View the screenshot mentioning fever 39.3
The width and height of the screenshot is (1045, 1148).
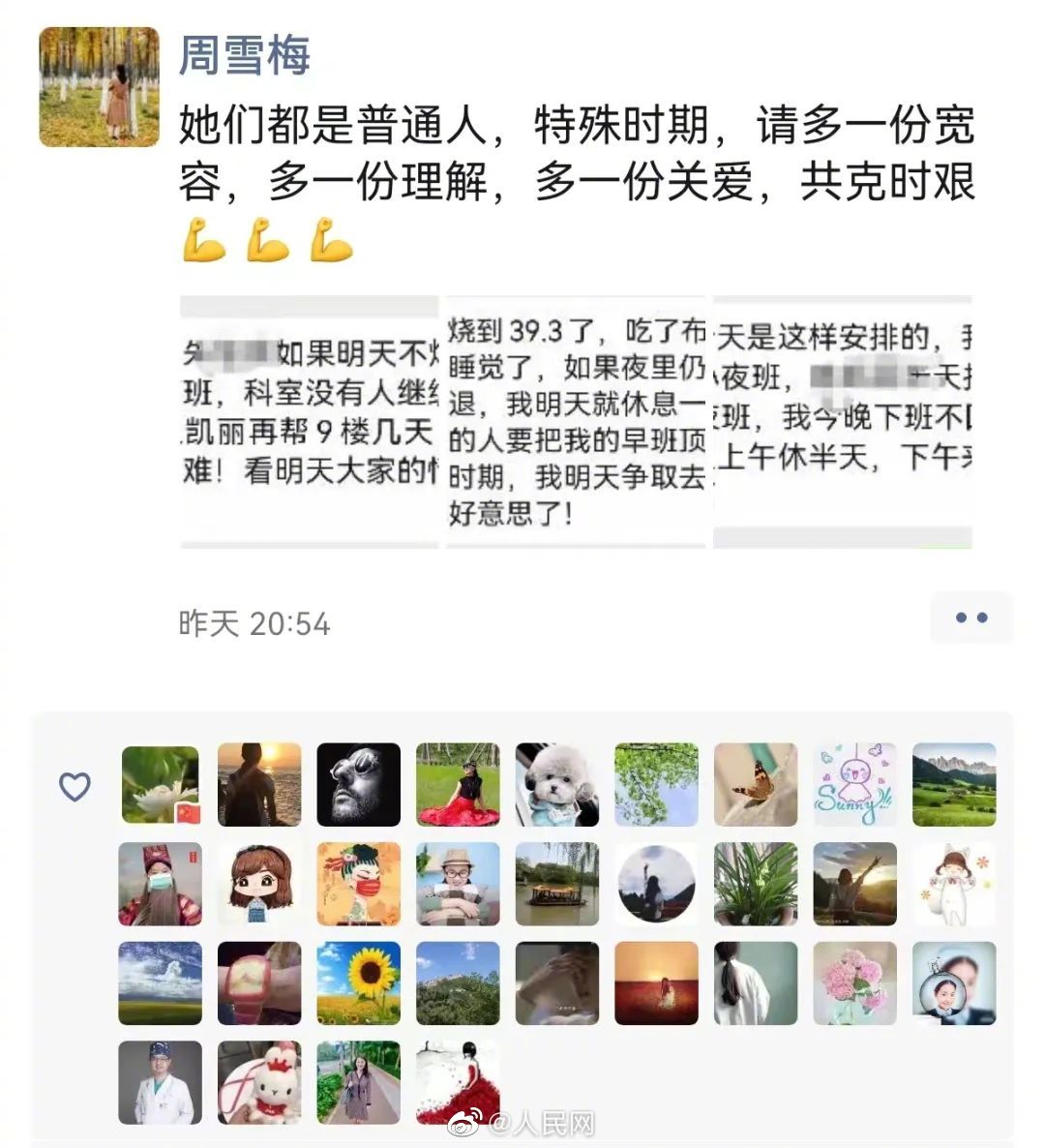click(577, 422)
